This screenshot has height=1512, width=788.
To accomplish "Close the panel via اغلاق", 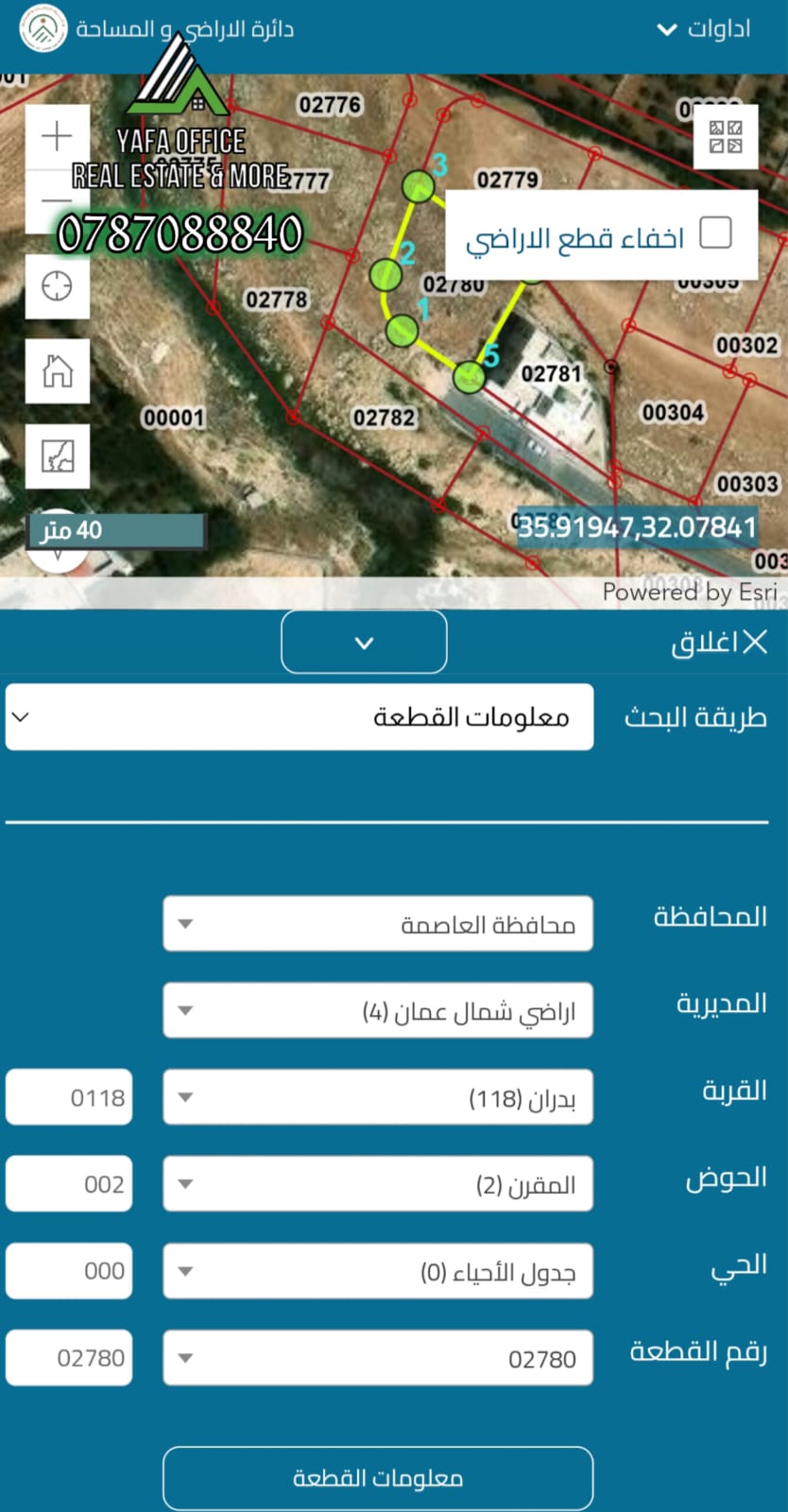I will [718, 643].
